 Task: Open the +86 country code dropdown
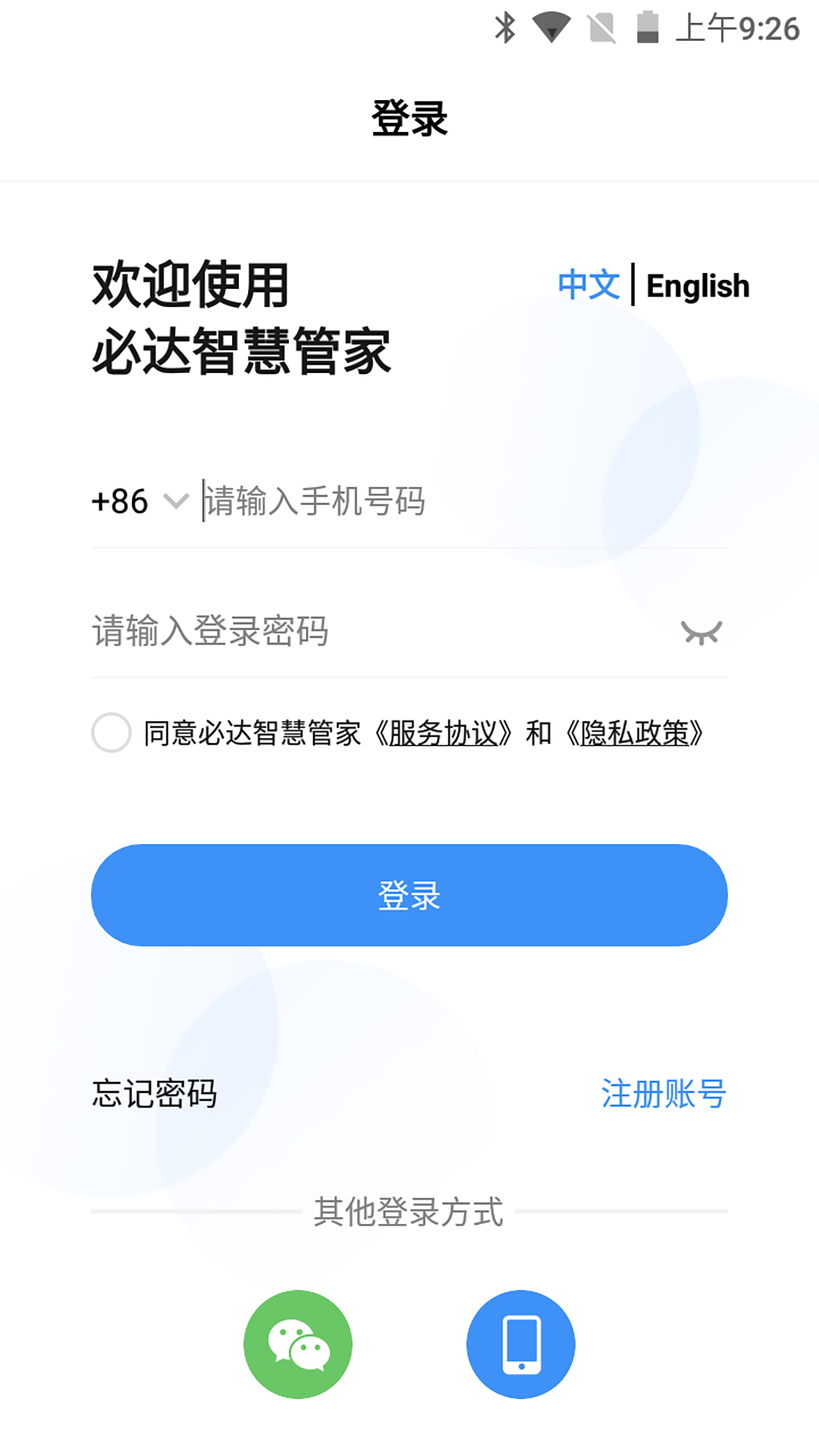tap(121, 500)
